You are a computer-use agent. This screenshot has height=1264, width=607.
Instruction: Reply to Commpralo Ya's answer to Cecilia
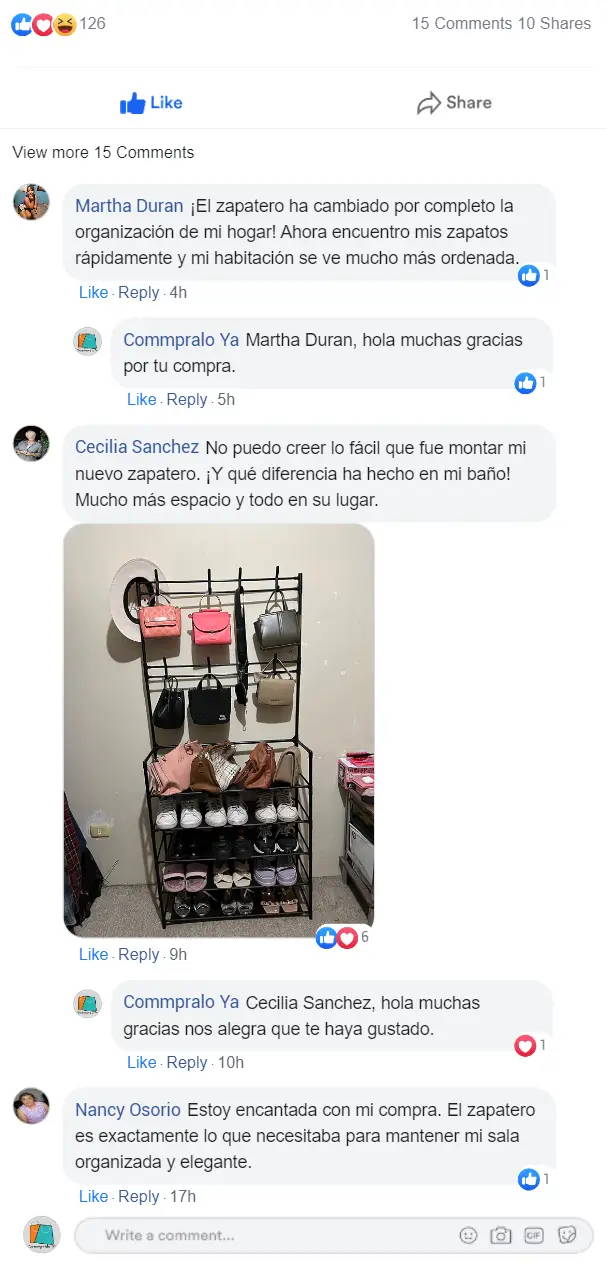point(186,1062)
